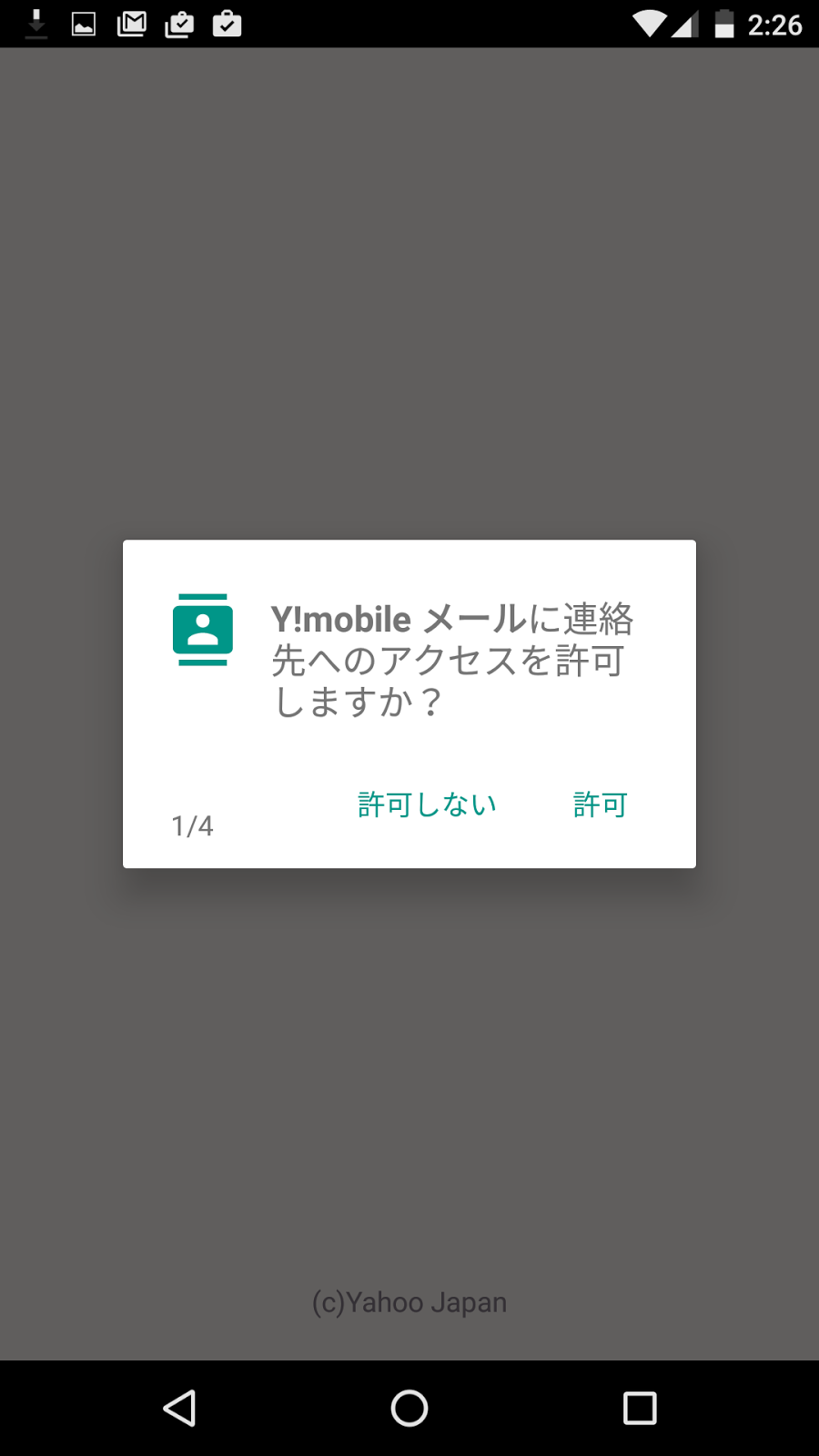819x1456 pixels.
Task: Return to the home screen
Action: click(409, 1408)
